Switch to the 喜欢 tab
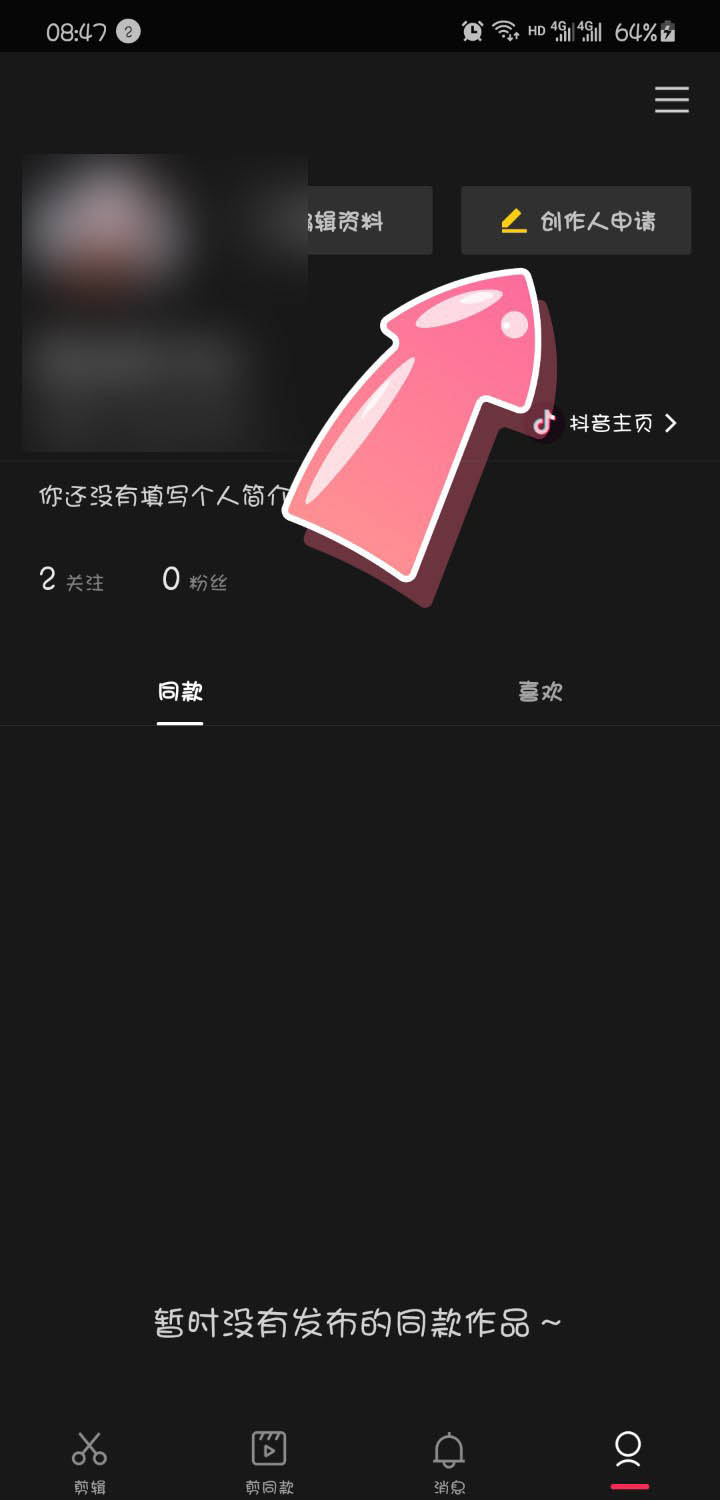720x1500 pixels. tap(540, 691)
